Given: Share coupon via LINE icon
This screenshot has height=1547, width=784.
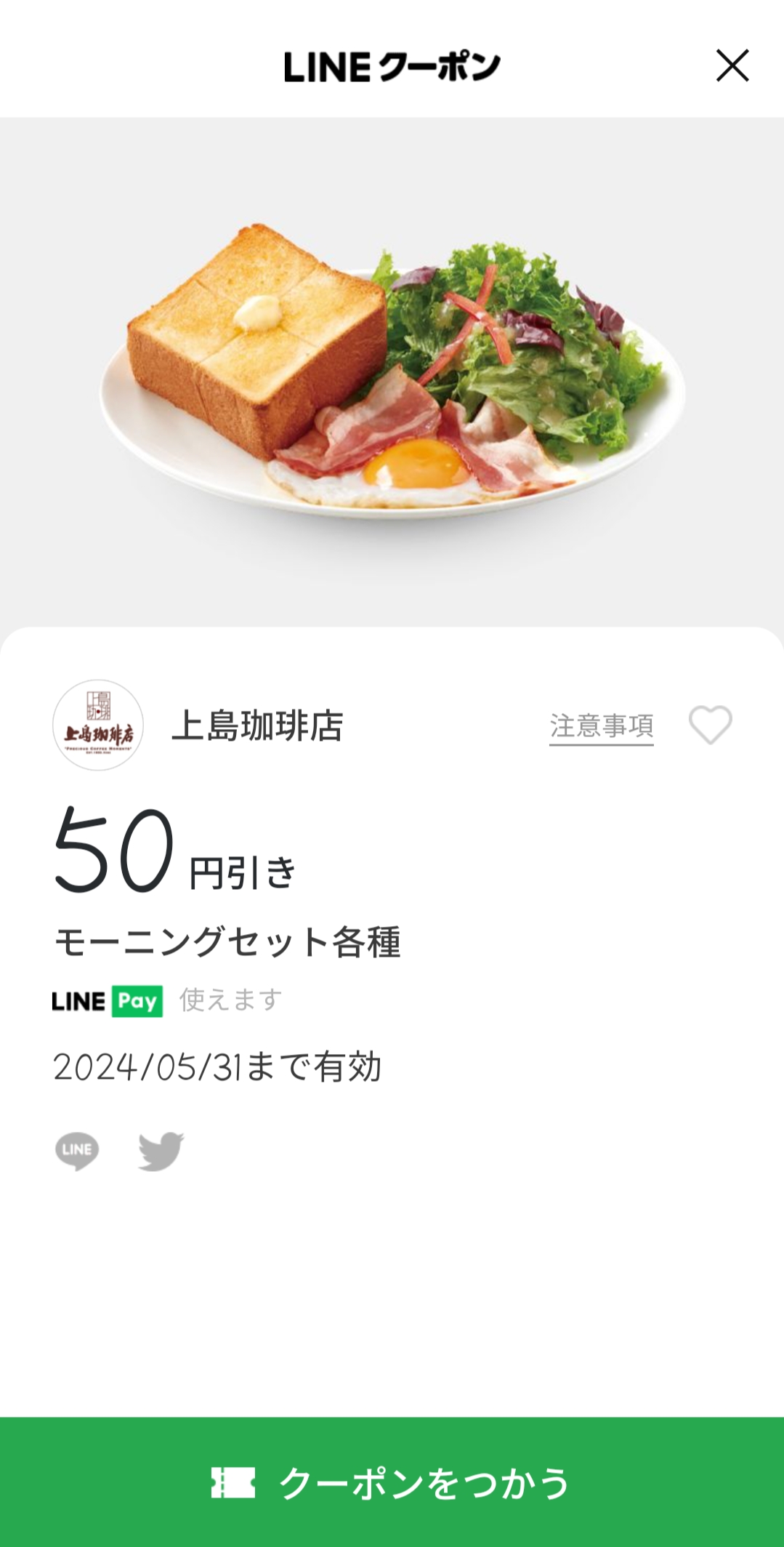Looking at the screenshot, I should (77, 1151).
